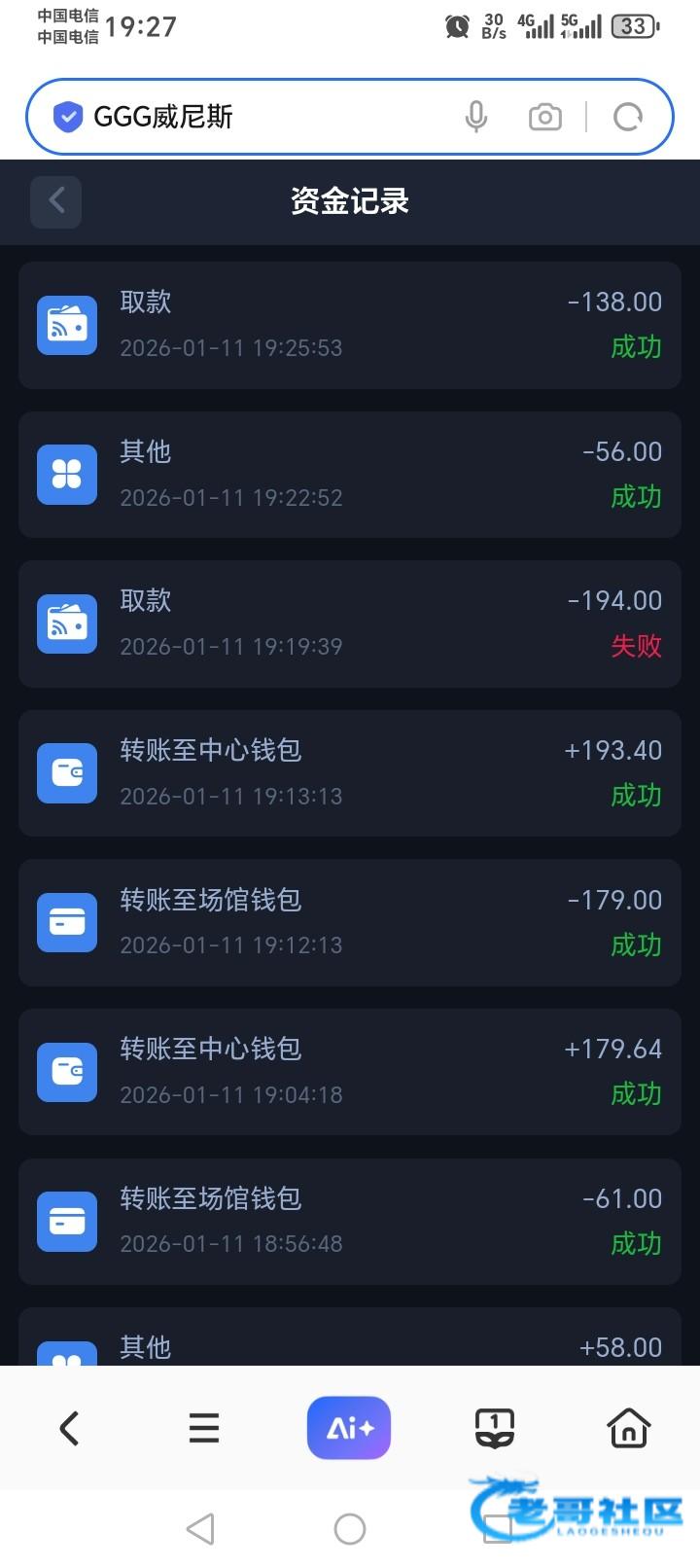700x1568 pixels.
Task: Open the 其他 record of +58.00
Action: [350, 1346]
